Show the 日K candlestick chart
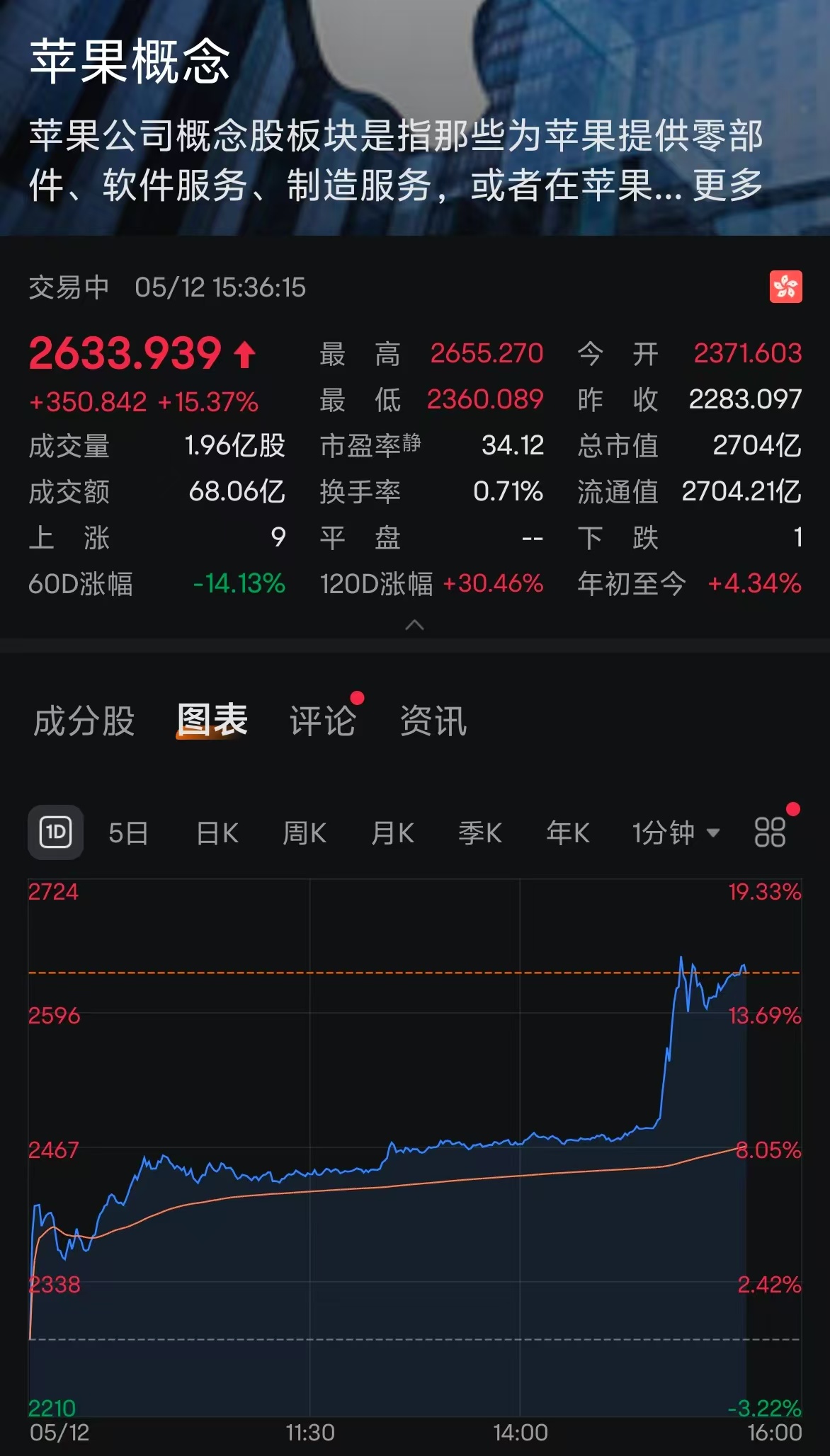Viewport: 830px width, 1456px height. [217, 833]
